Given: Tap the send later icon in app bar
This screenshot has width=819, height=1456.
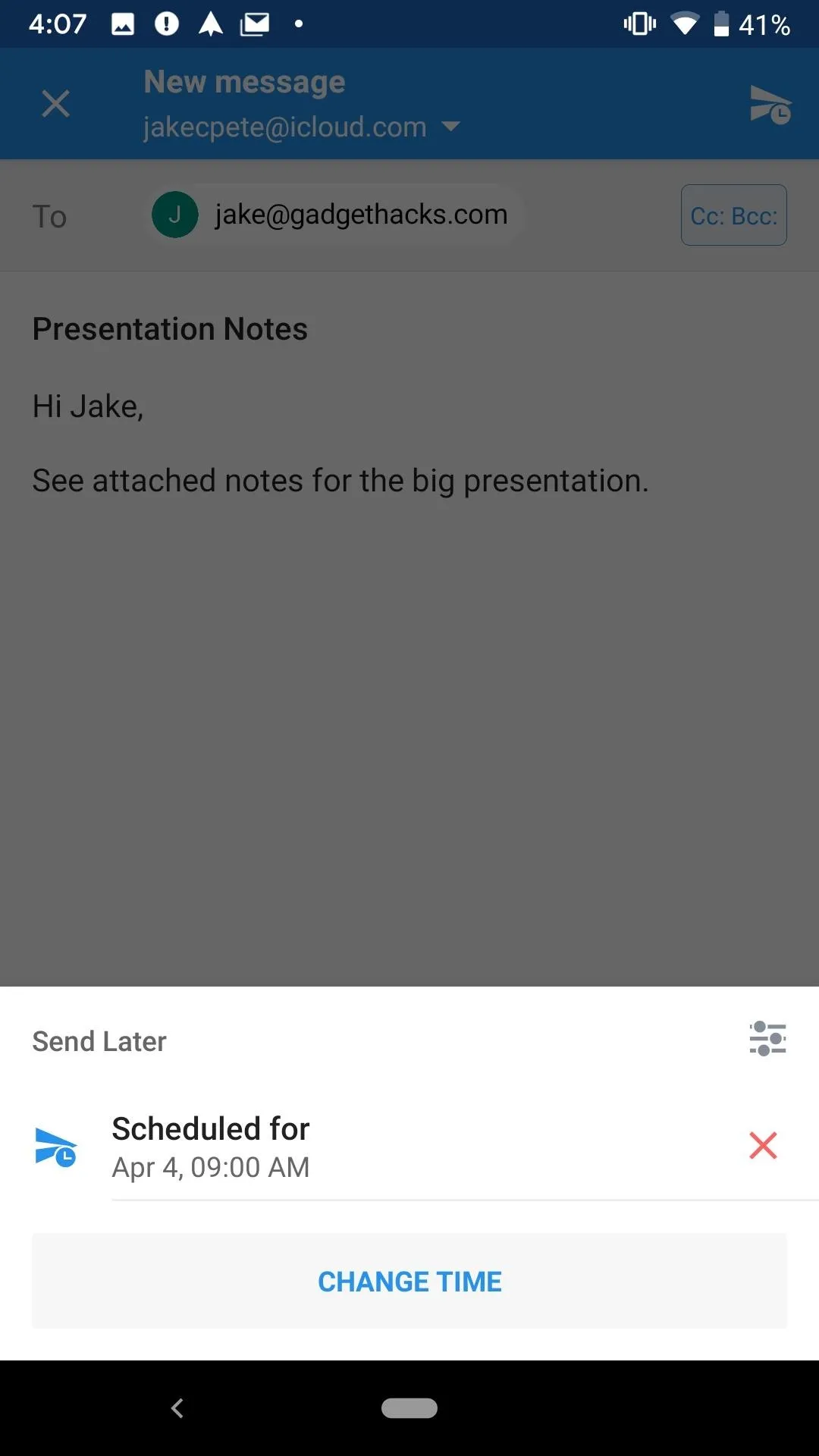Looking at the screenshot, I should pos(770,105).
